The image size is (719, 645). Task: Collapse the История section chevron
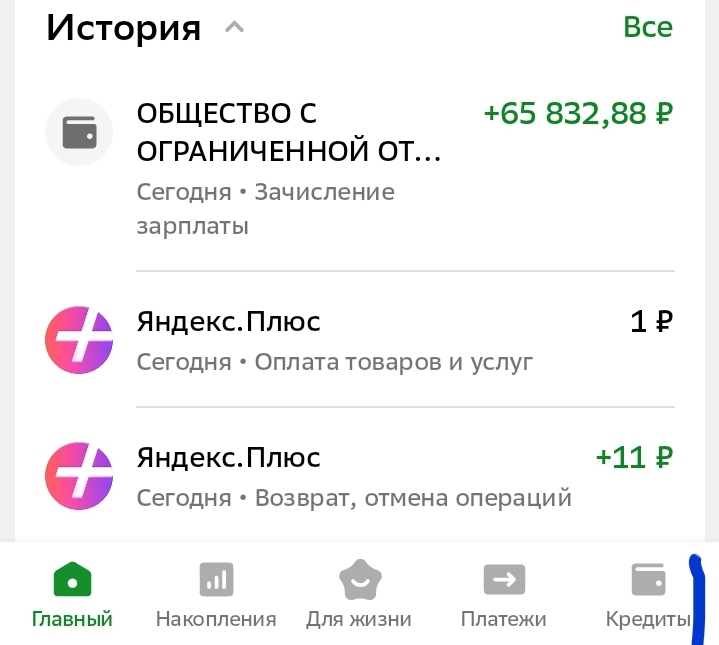point(235,28)
